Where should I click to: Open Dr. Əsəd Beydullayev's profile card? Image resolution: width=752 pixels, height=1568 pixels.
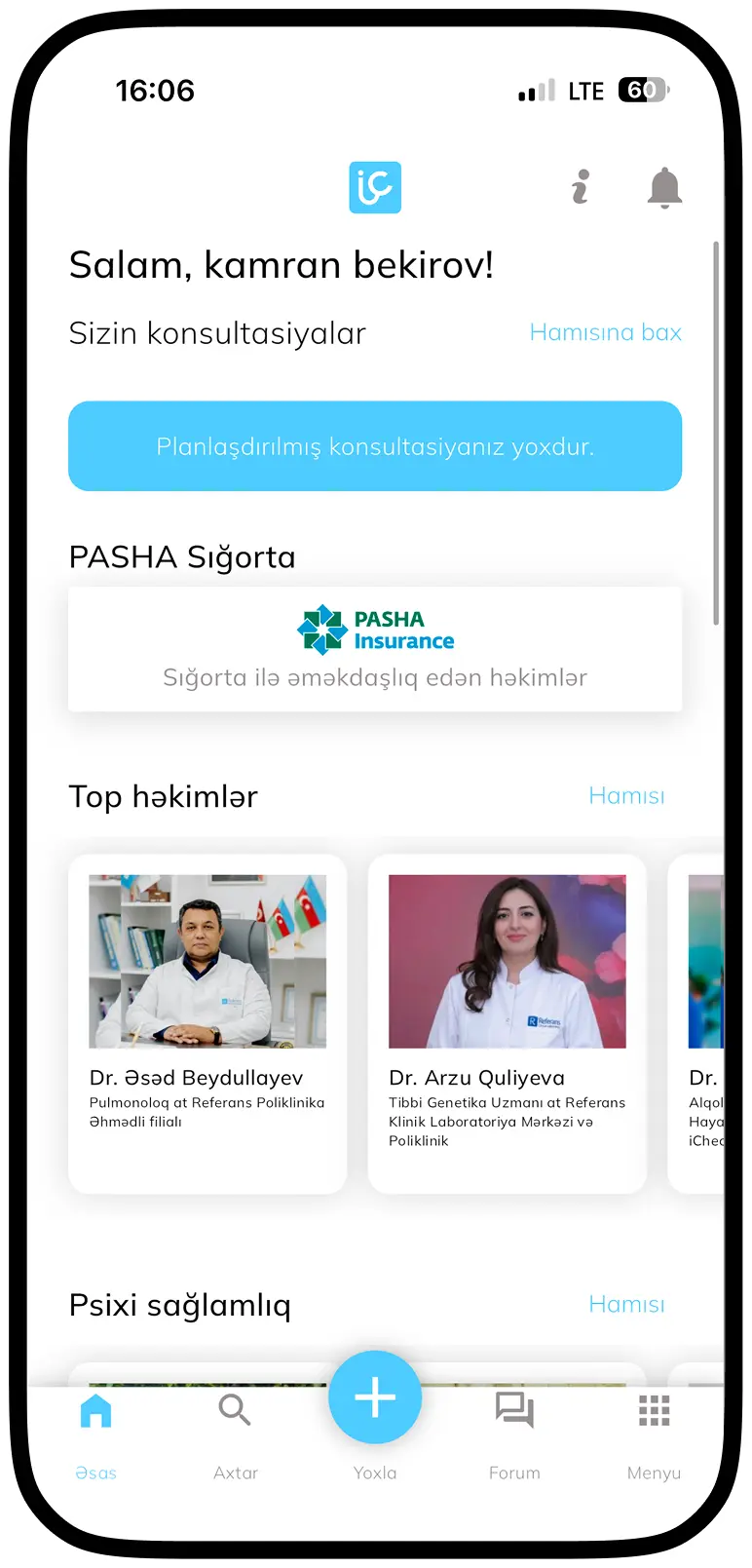pyautogui.click(x=207, y=1023)
